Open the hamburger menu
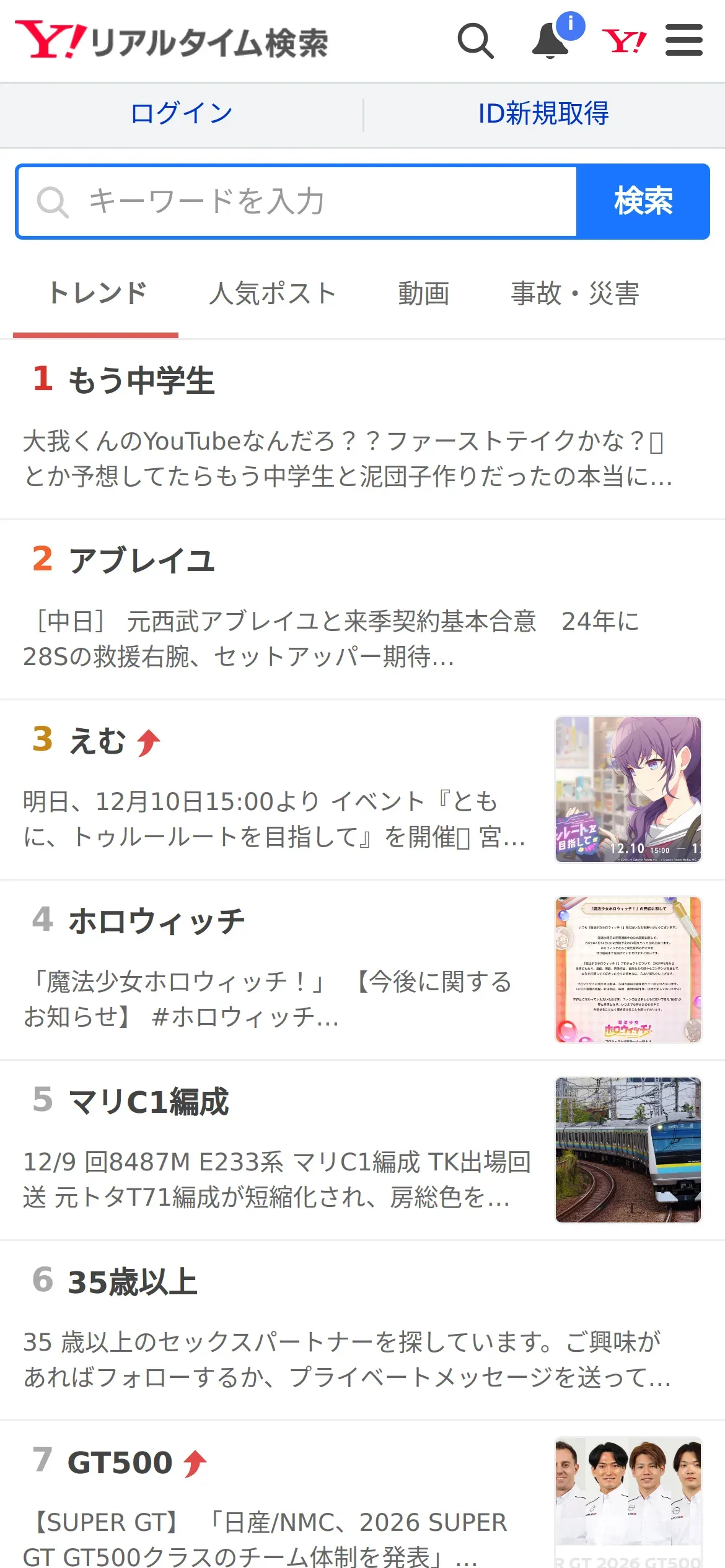725x1568 pixels. click(683, 41)
